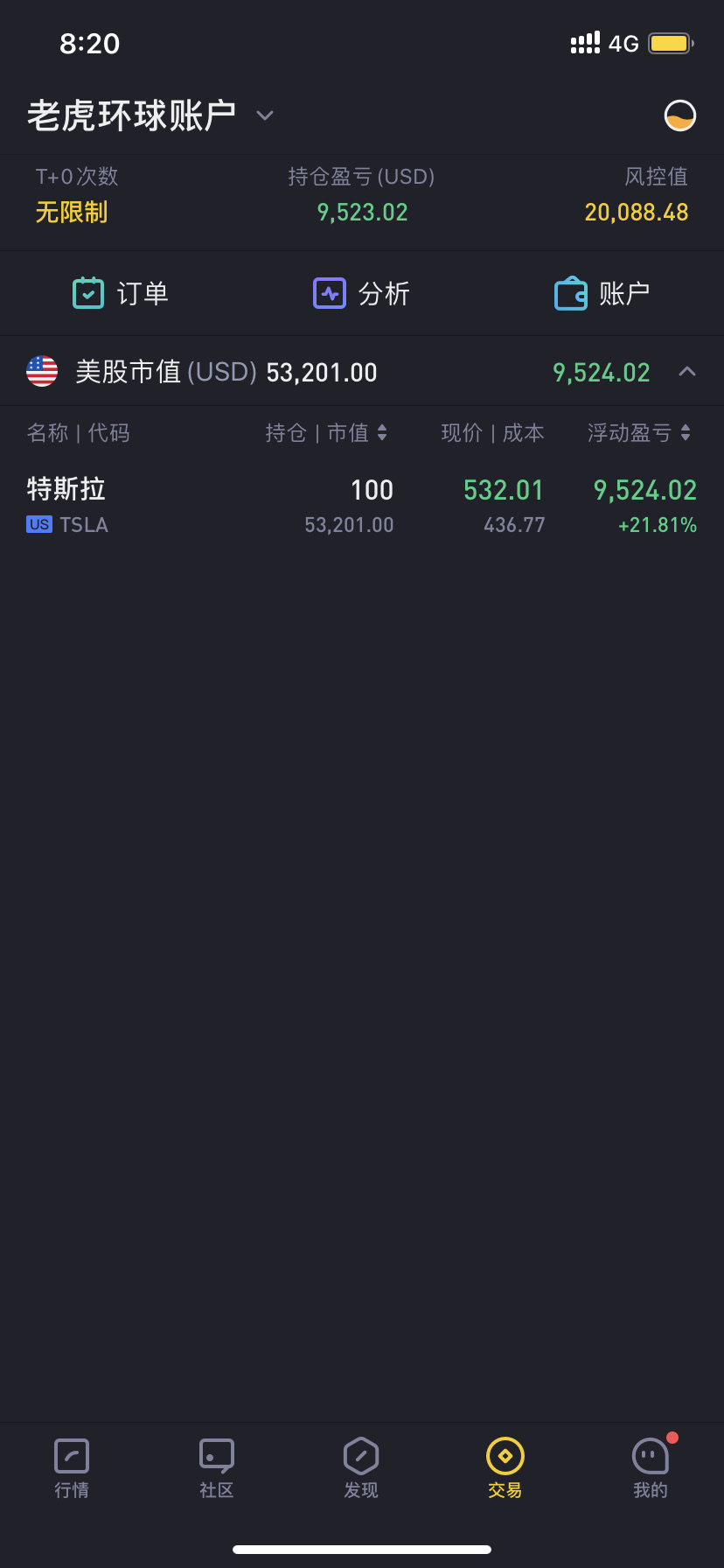Tap the asset pie chart icon
This screenshot has height=1568, width=724.
click(680, 115)
